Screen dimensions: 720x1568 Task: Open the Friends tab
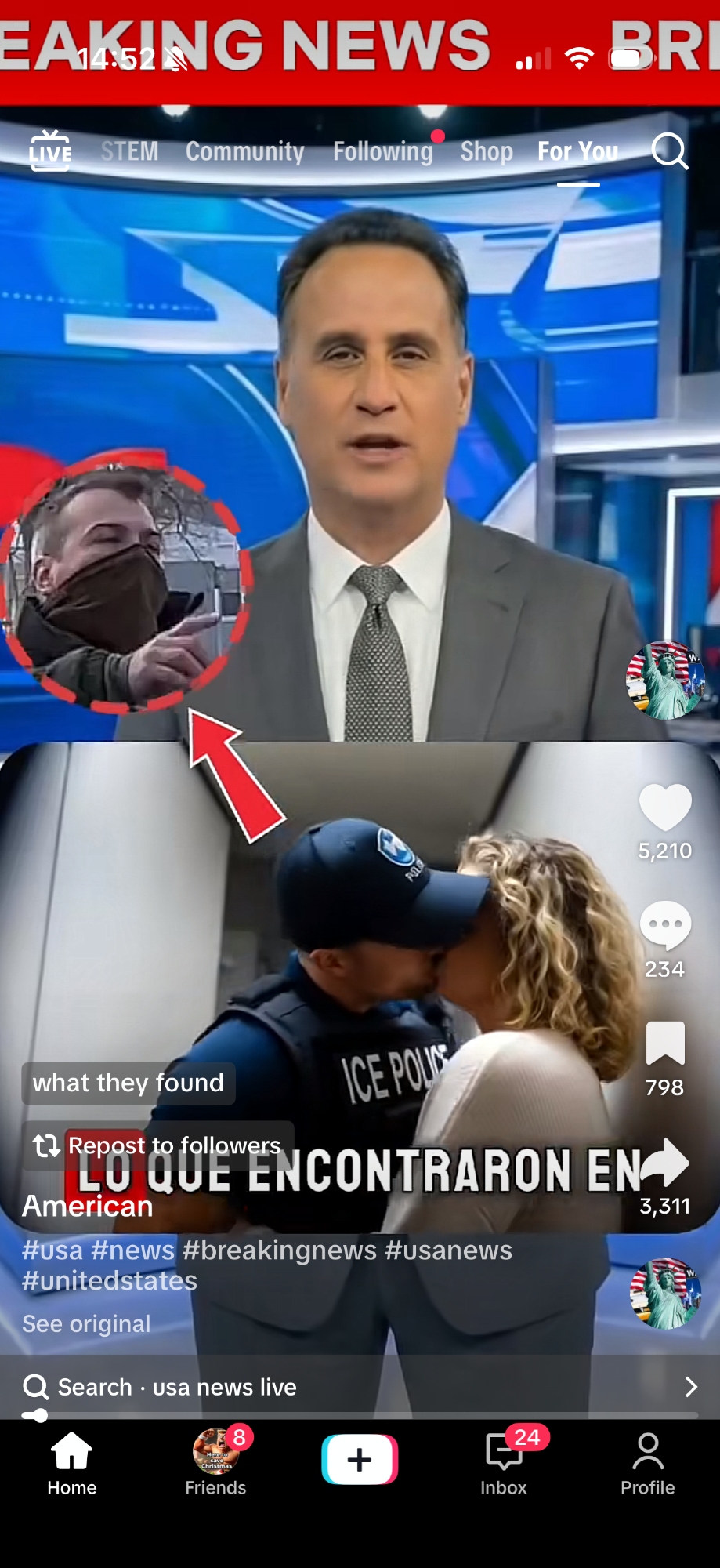tap(215, 1463)
